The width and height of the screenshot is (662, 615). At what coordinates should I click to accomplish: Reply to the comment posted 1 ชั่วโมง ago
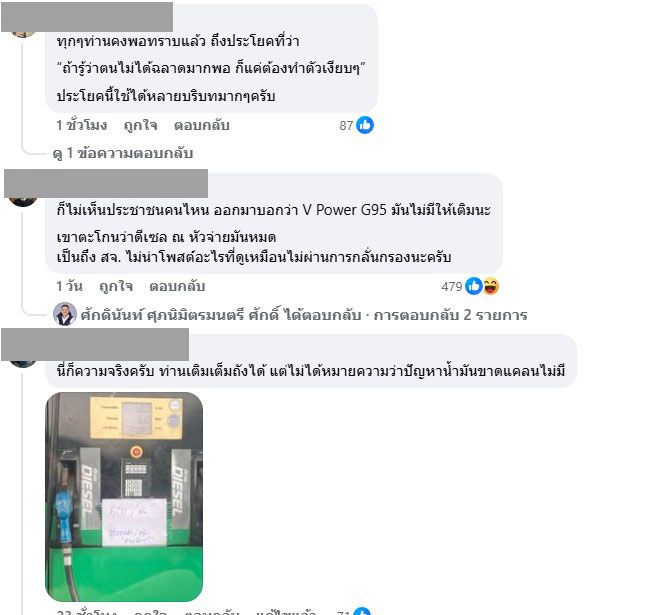pos(202,126)
